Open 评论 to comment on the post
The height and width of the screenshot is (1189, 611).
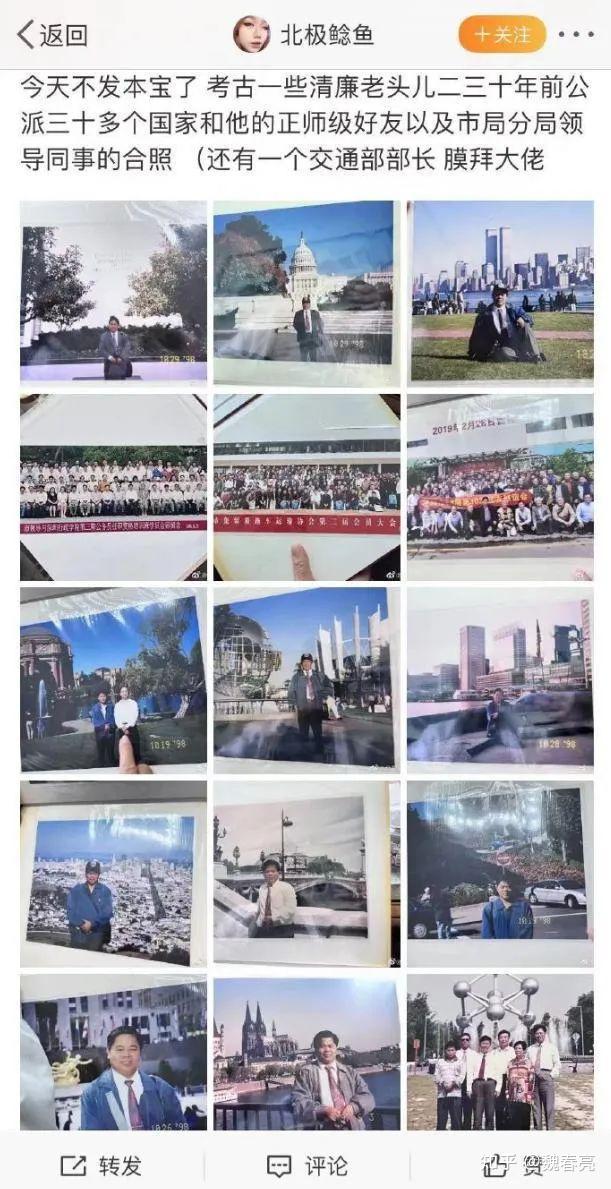click(x=307, y=1165)
